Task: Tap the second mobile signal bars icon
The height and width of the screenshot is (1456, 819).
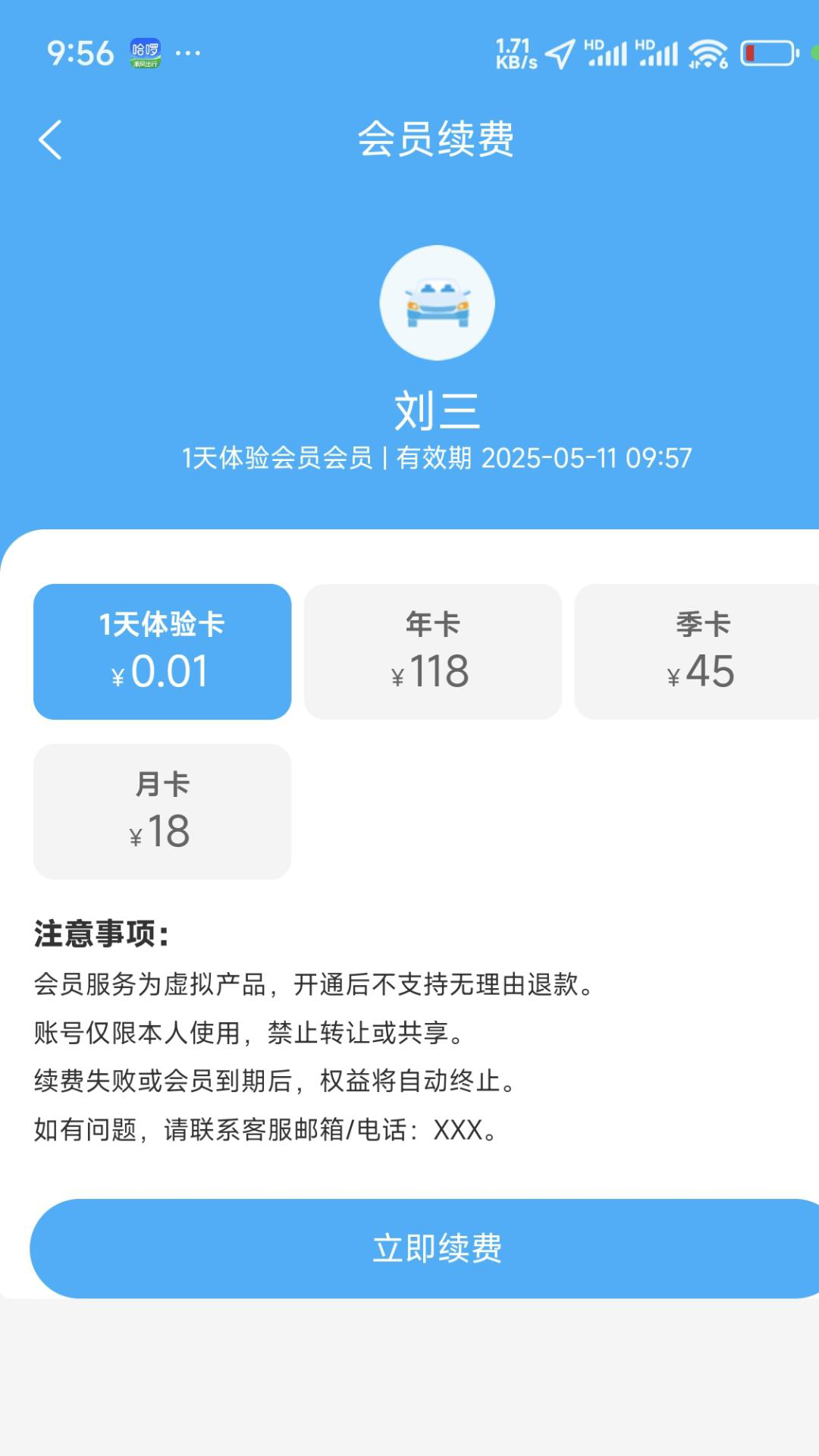Action: pyautogui.click(x=657, y=53)
